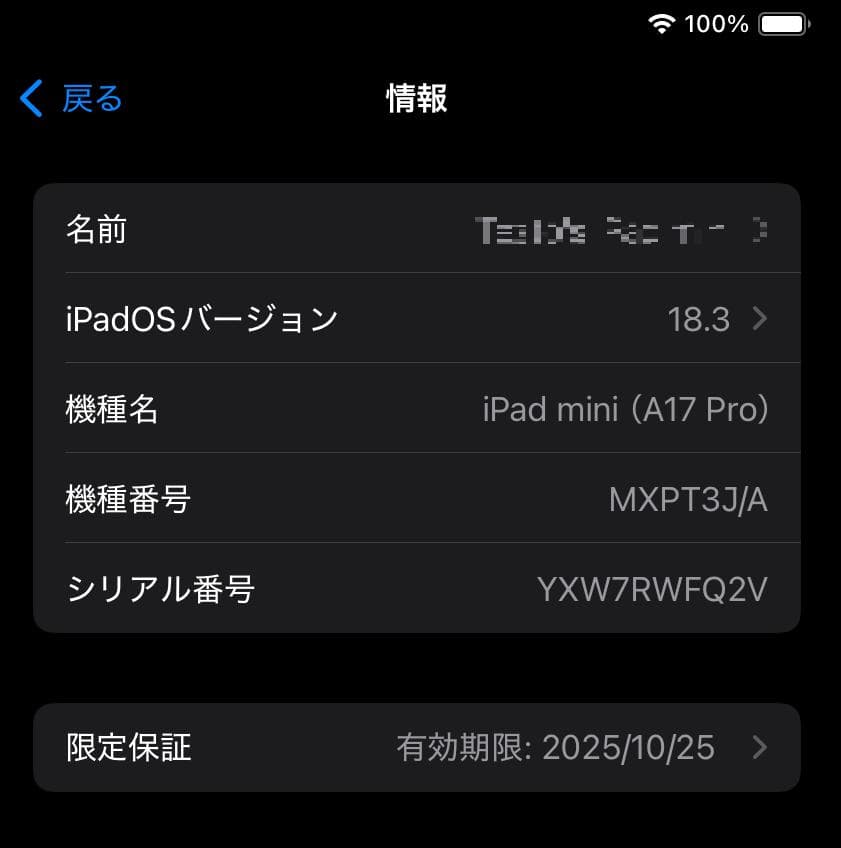The height and width of the screenshot is (848, 841).
Task: Tap the 戻る back link
Action: click(88, 99)
